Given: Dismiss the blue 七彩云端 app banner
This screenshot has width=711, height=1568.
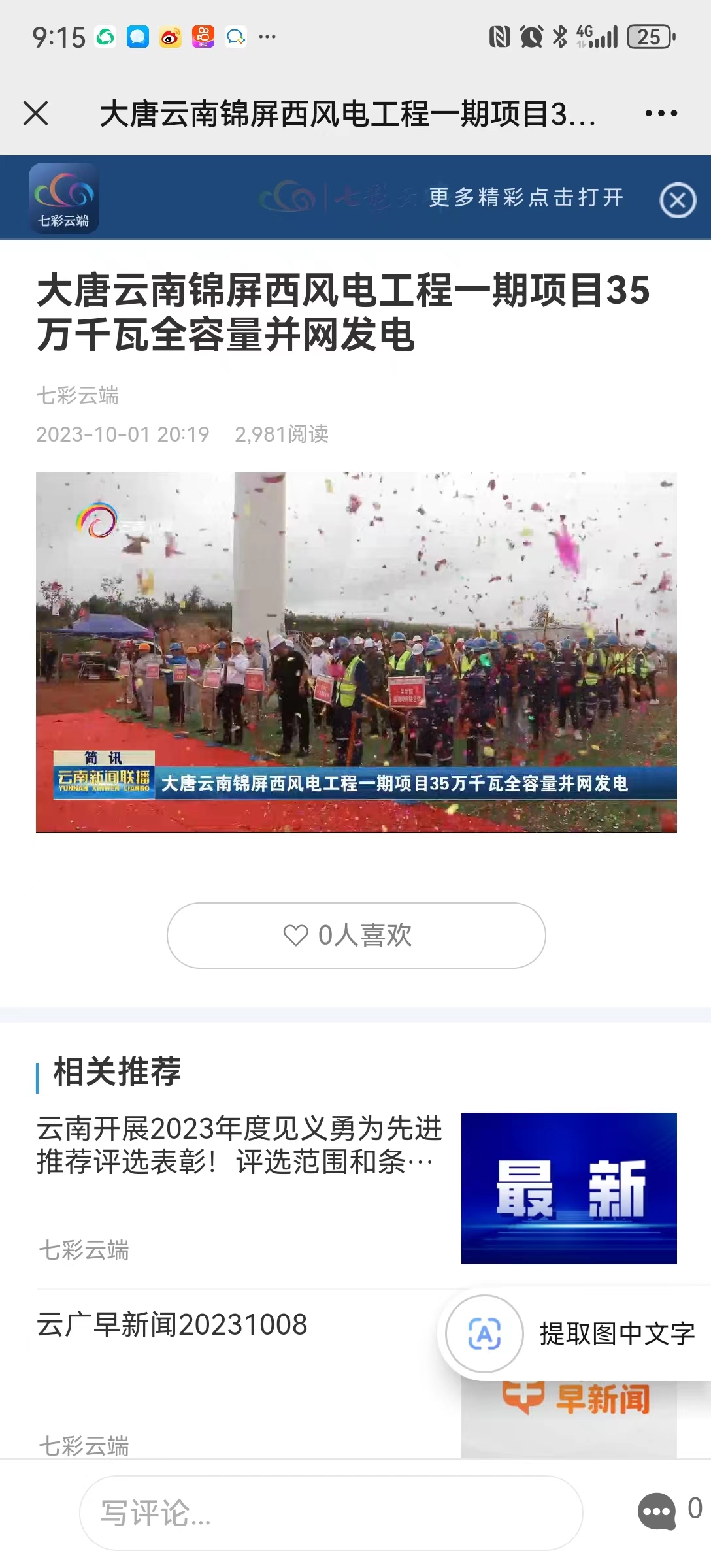Looking at the screenshot, I should click(x=677, y=200).
